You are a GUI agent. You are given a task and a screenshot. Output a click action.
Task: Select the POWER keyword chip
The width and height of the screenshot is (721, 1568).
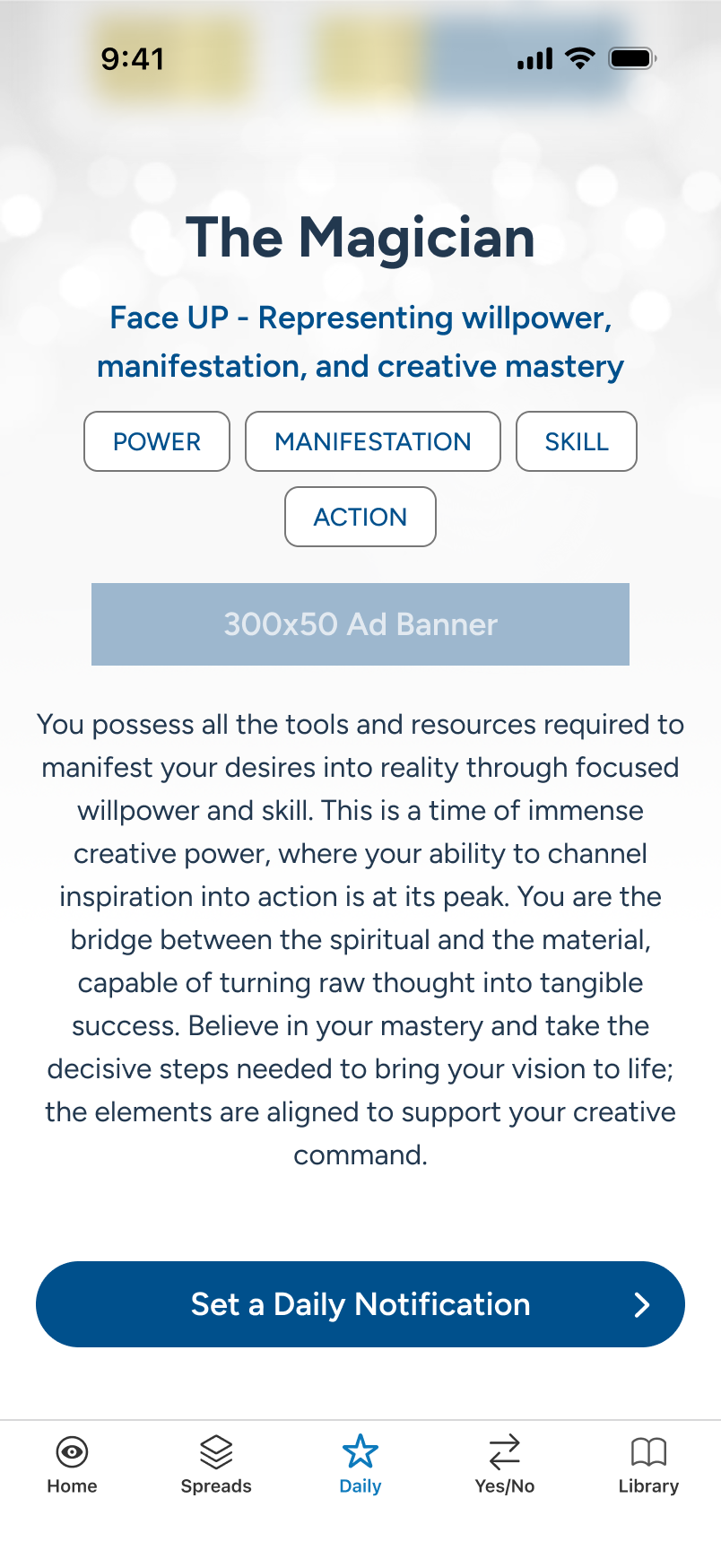coord(157,441)
